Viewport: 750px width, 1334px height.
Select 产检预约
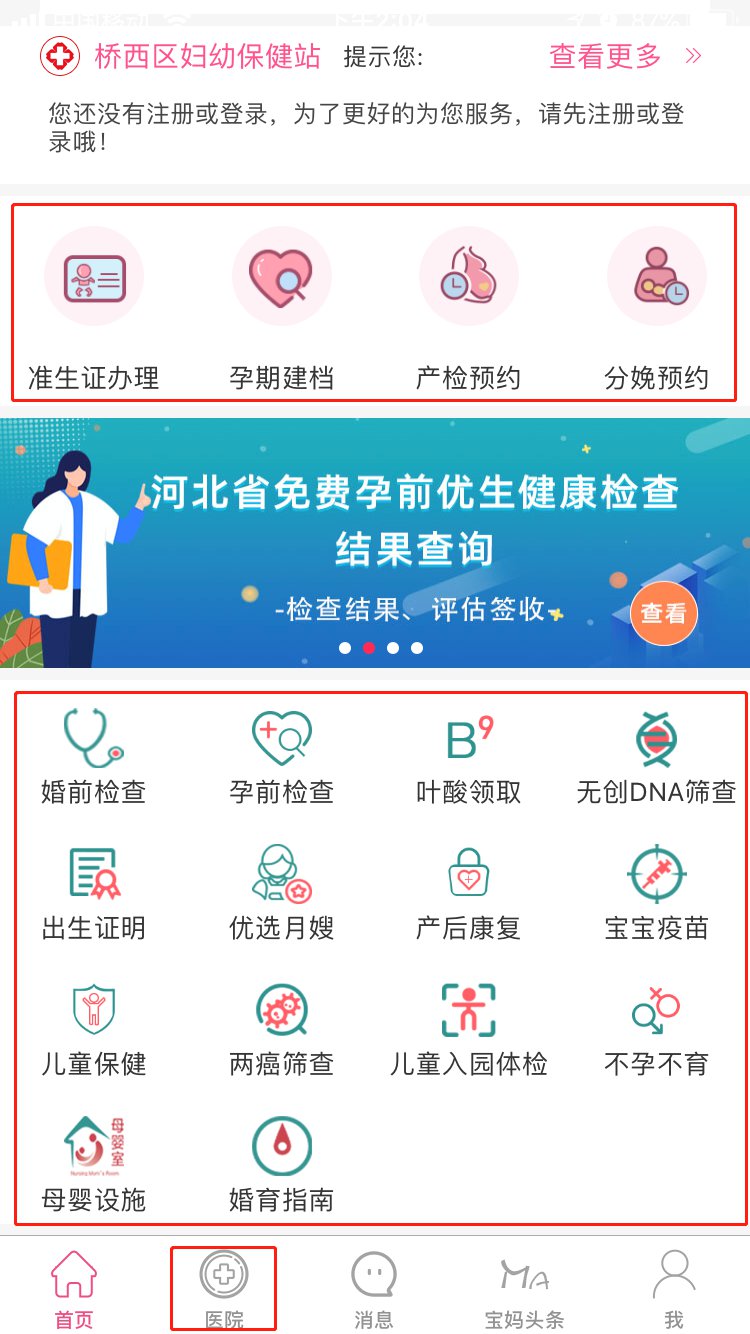coord(468,310)
